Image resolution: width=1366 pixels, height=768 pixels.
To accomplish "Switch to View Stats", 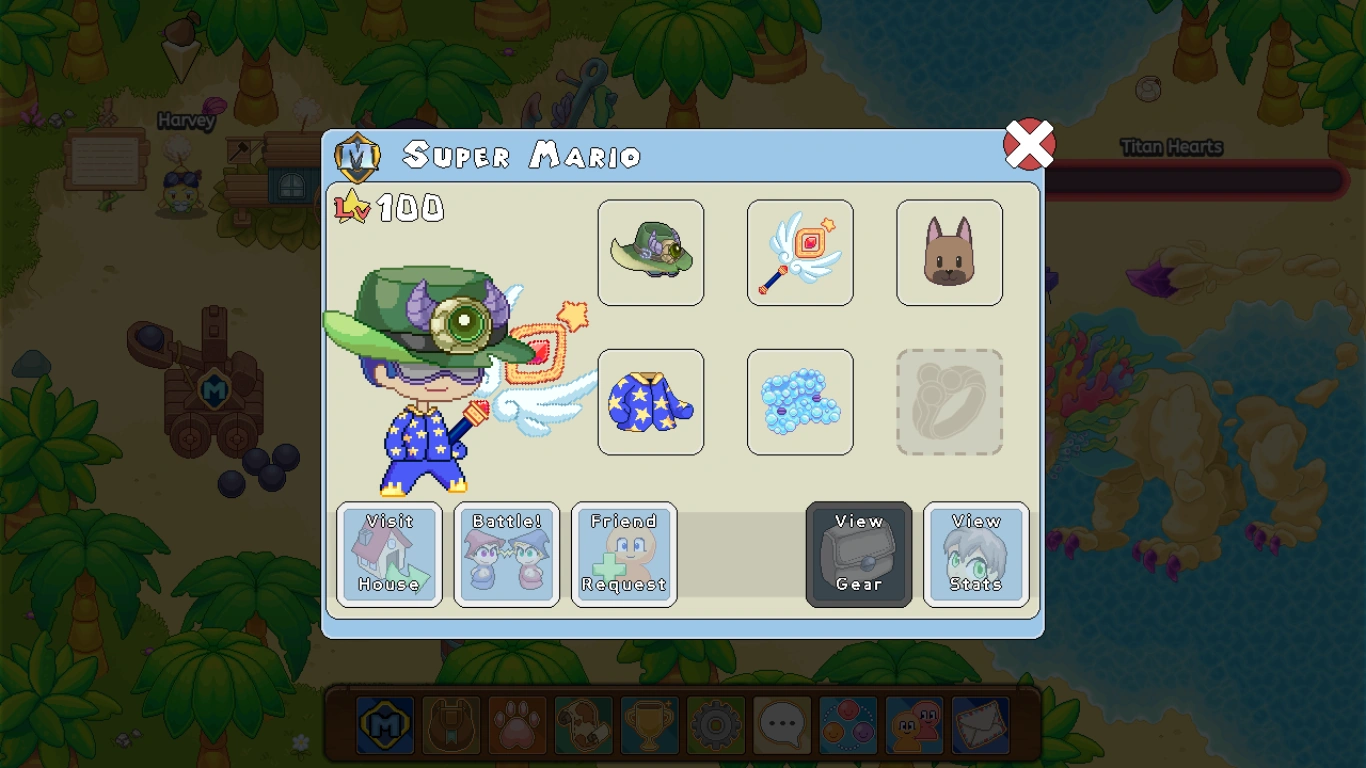I will (x=976, y=554).
